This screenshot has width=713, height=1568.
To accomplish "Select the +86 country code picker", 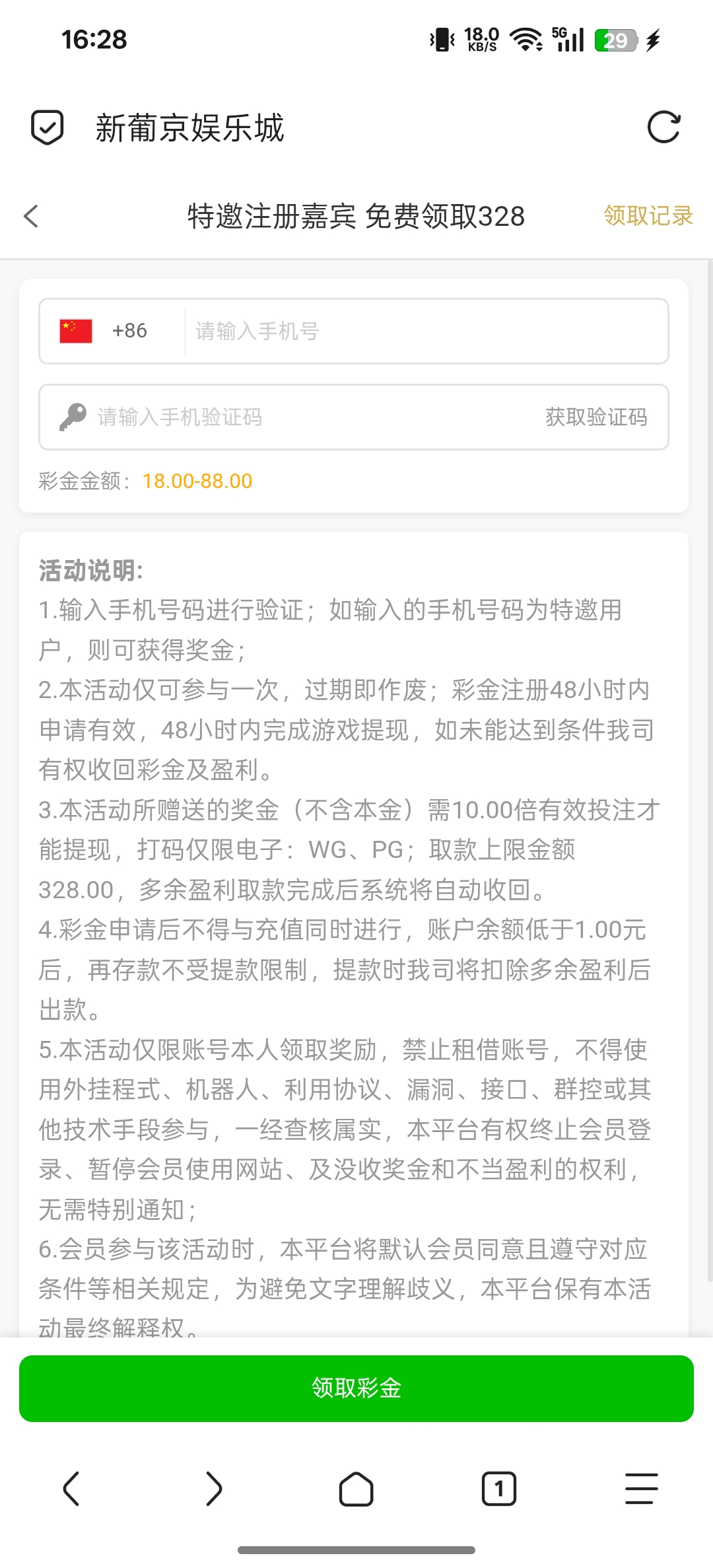I will 106,331.
